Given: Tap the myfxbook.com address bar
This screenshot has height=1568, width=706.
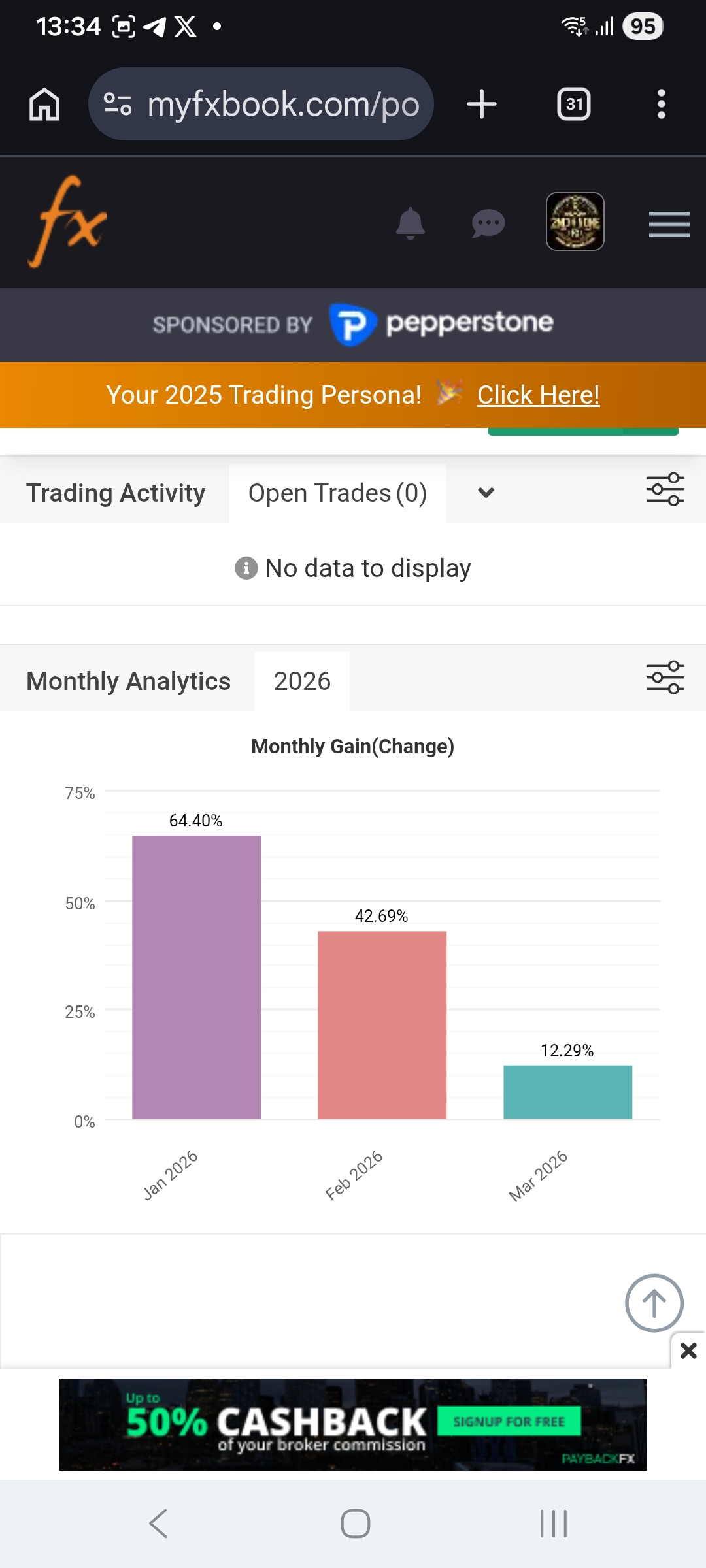Looking at the screenshot, I should point(261,105).
